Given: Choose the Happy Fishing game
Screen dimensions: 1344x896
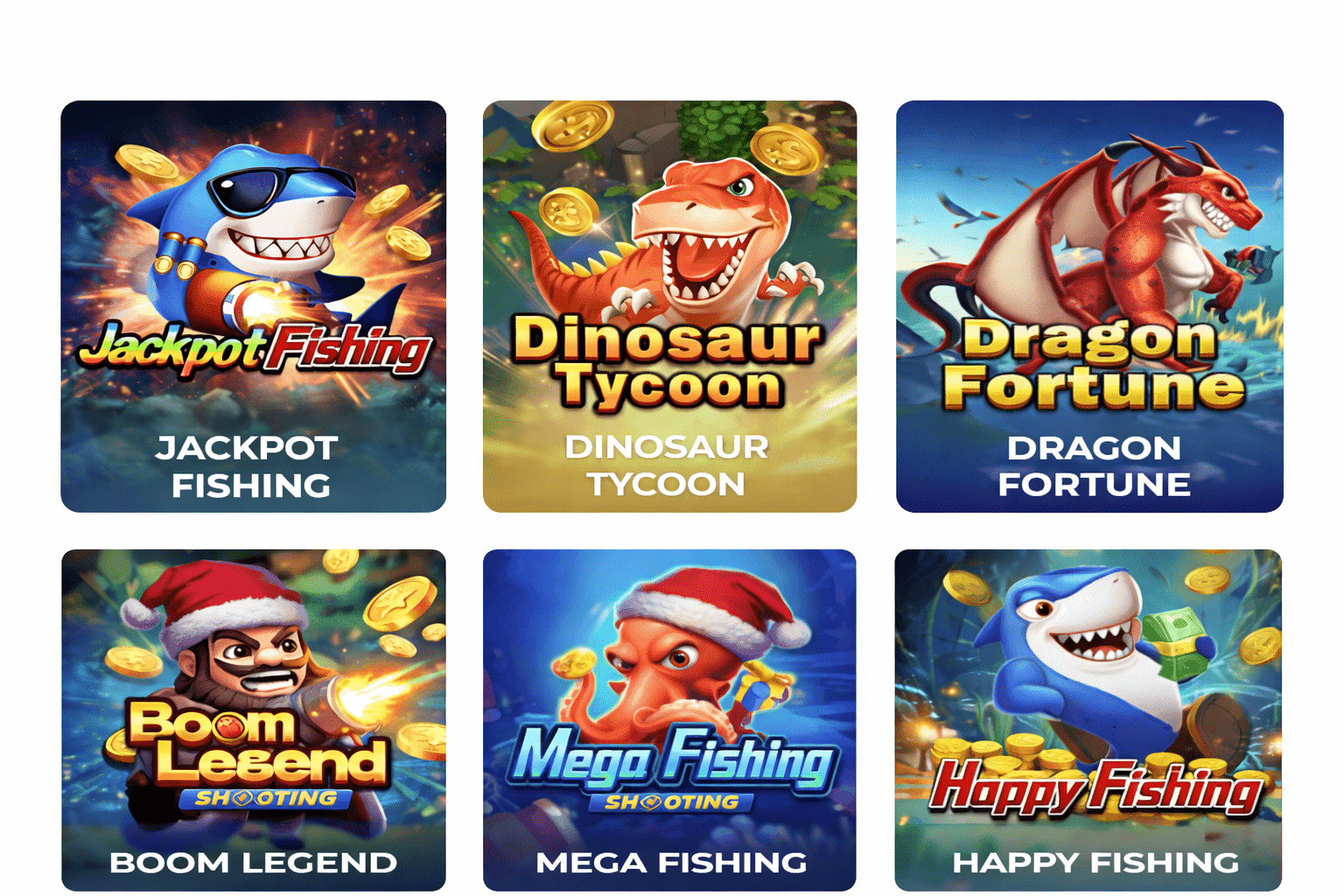Looking at the screenshot, I should click(1088, 719).
